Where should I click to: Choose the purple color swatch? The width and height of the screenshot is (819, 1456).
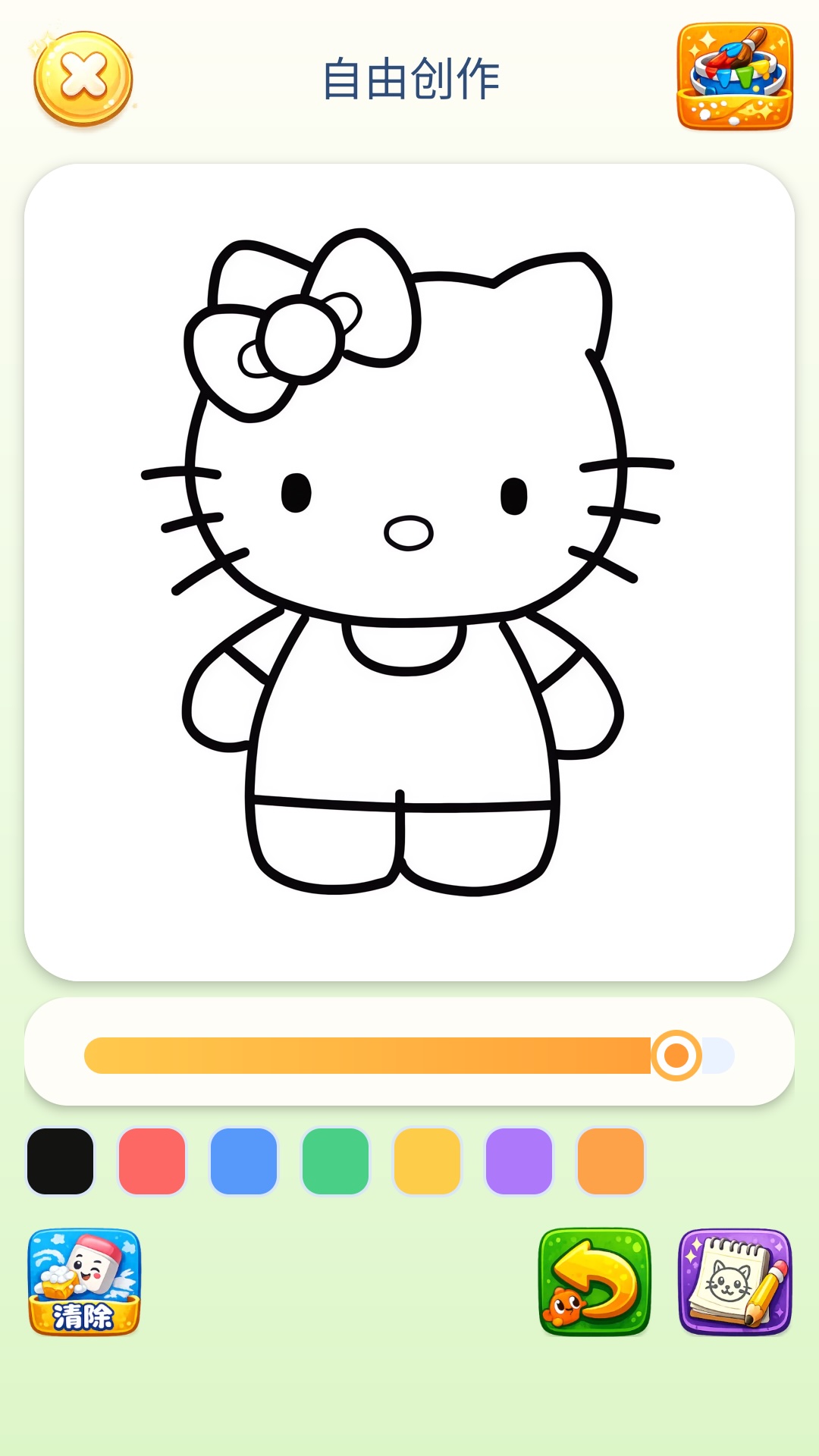[x=519, y=1161]
